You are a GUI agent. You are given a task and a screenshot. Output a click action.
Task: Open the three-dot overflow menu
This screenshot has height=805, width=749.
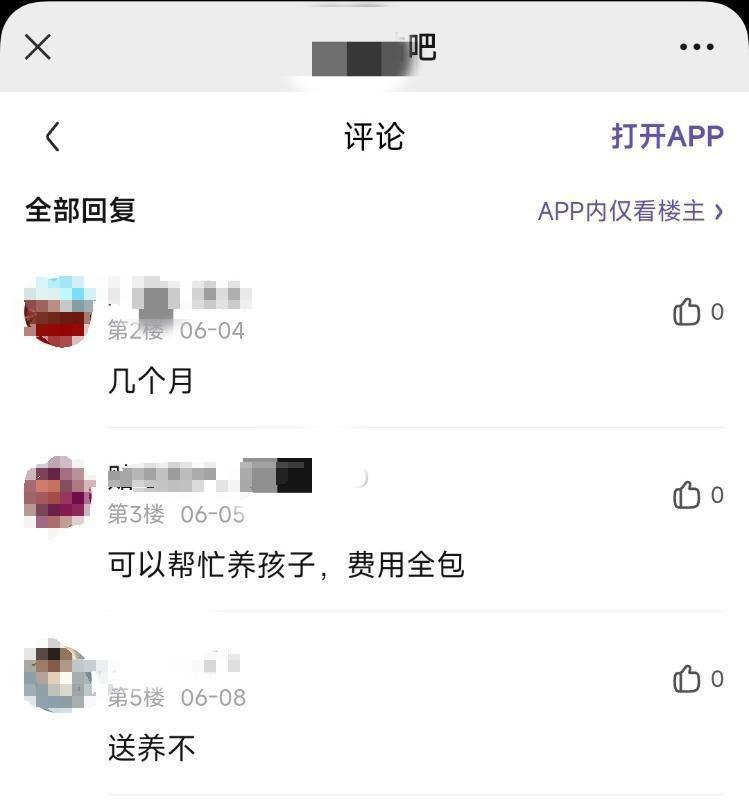(696, 47)
